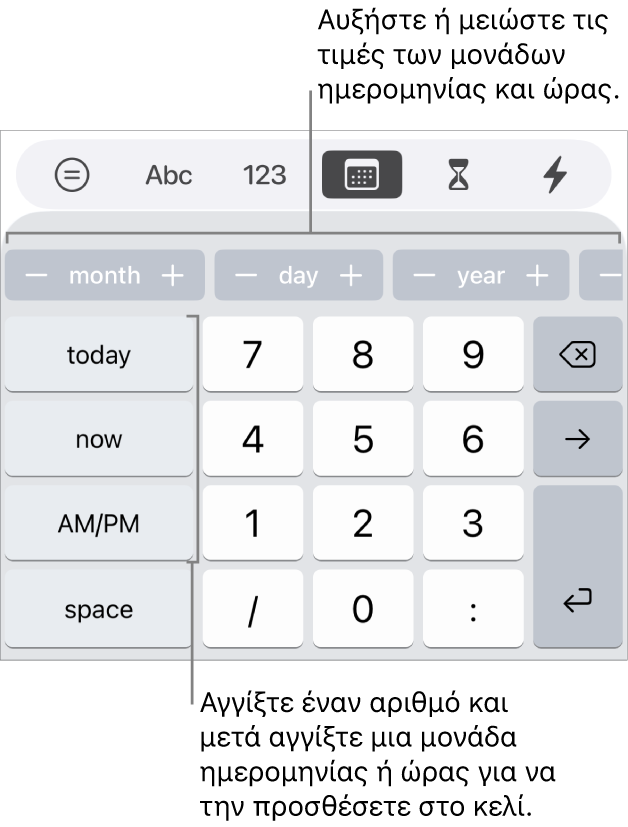Decrease the day value with minus

(246, 276)
